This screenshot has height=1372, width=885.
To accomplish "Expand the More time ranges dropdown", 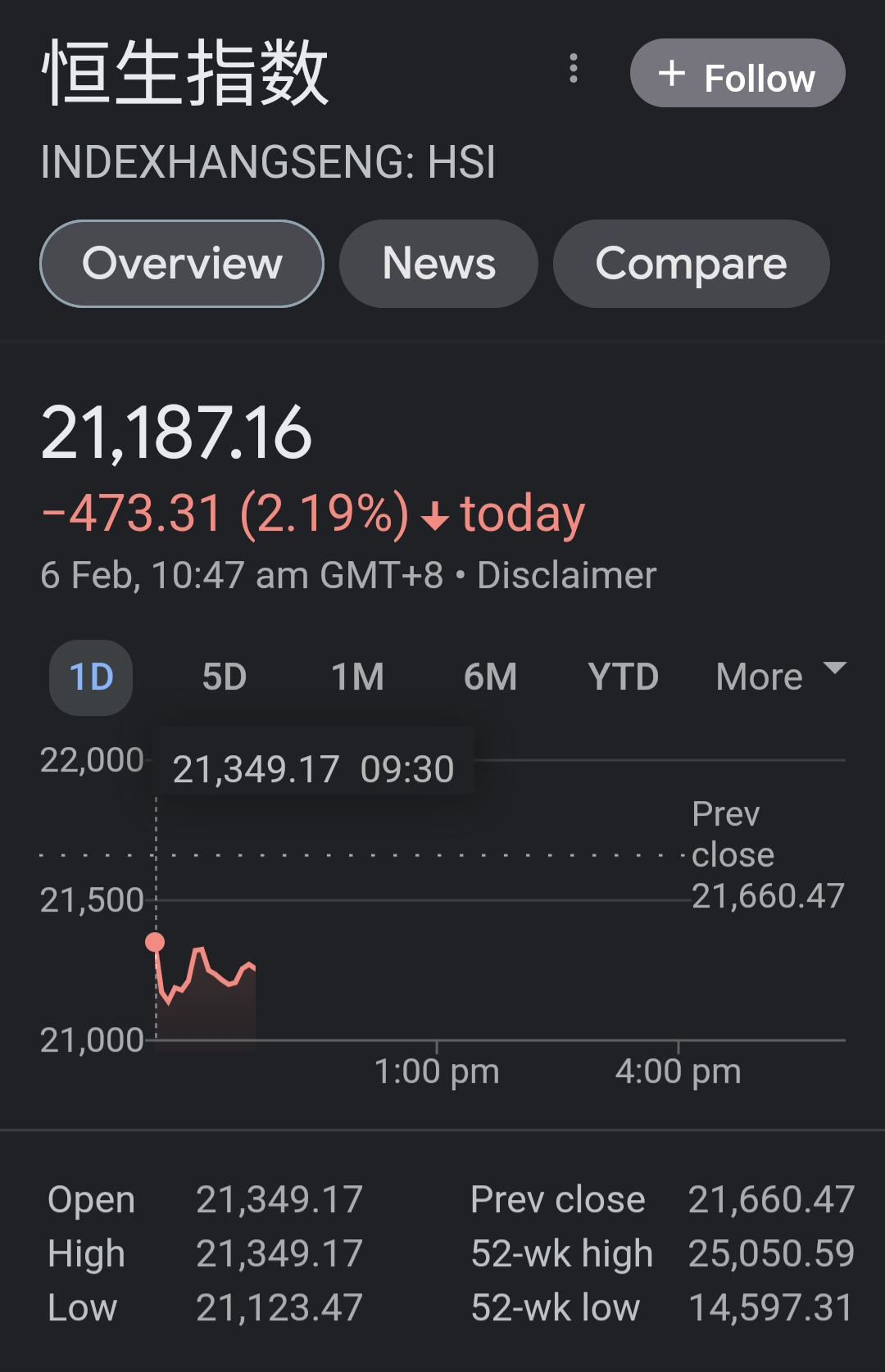I will tap(779, 677).
